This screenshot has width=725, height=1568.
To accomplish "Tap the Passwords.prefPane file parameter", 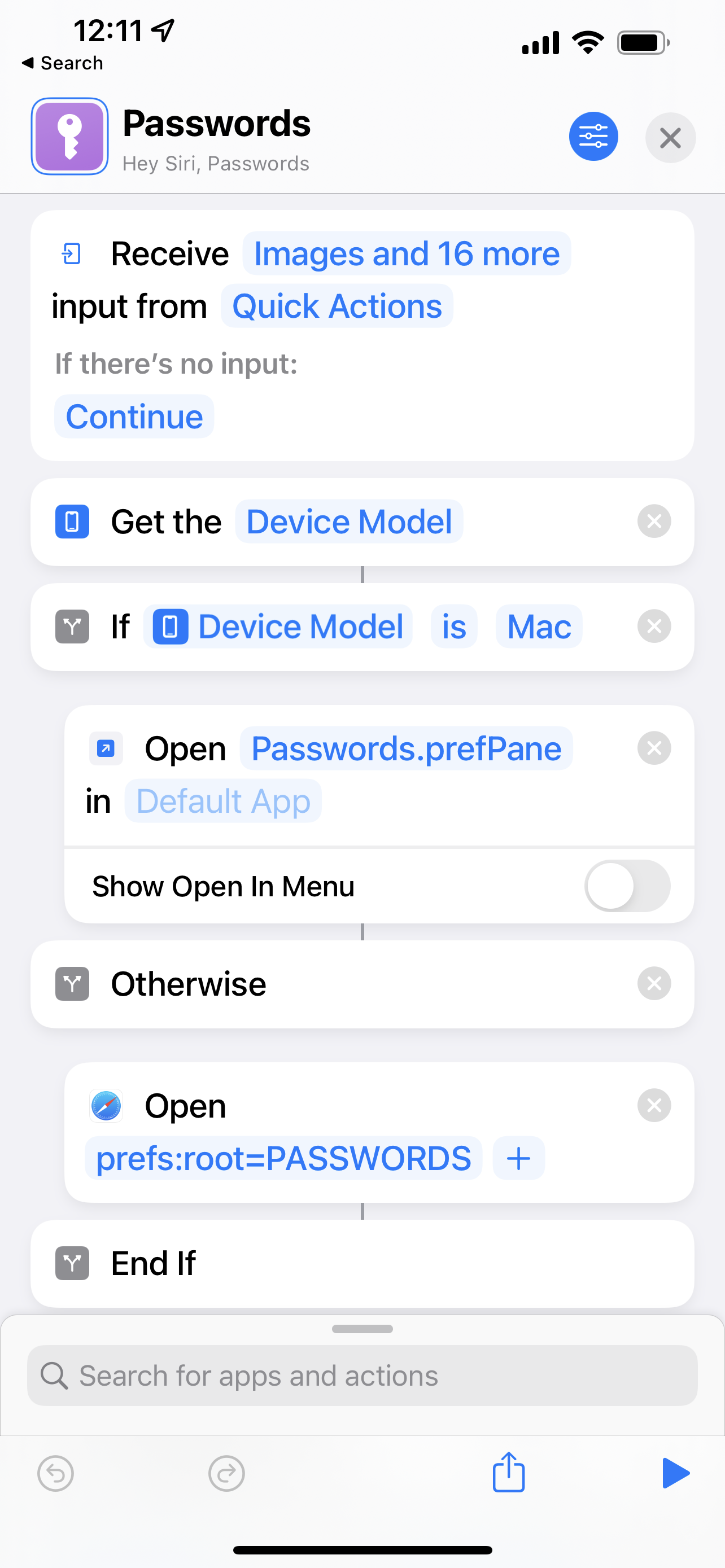I will (406, 748).
